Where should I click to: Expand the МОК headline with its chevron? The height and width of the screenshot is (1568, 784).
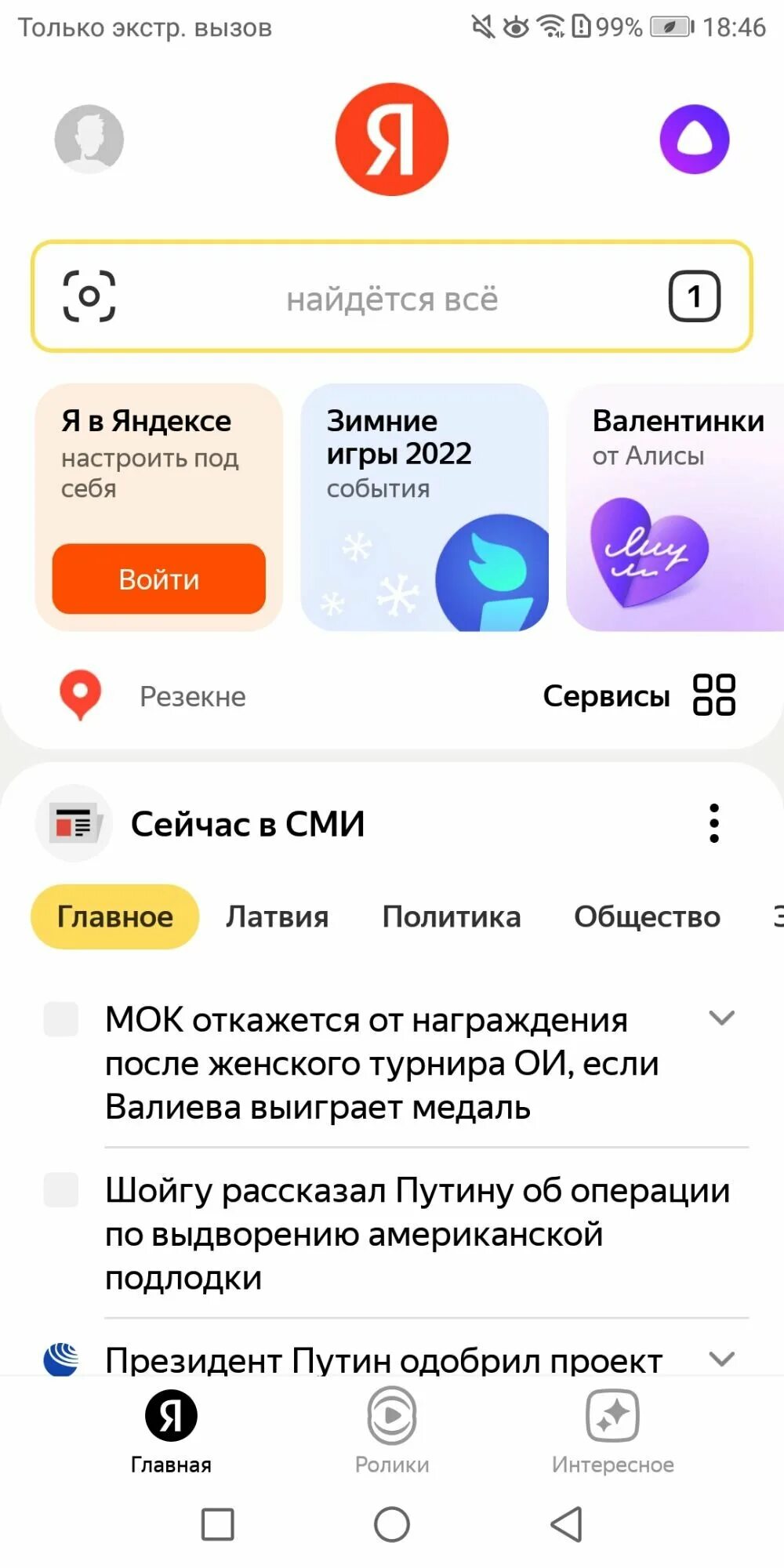tap(722, 1019)
